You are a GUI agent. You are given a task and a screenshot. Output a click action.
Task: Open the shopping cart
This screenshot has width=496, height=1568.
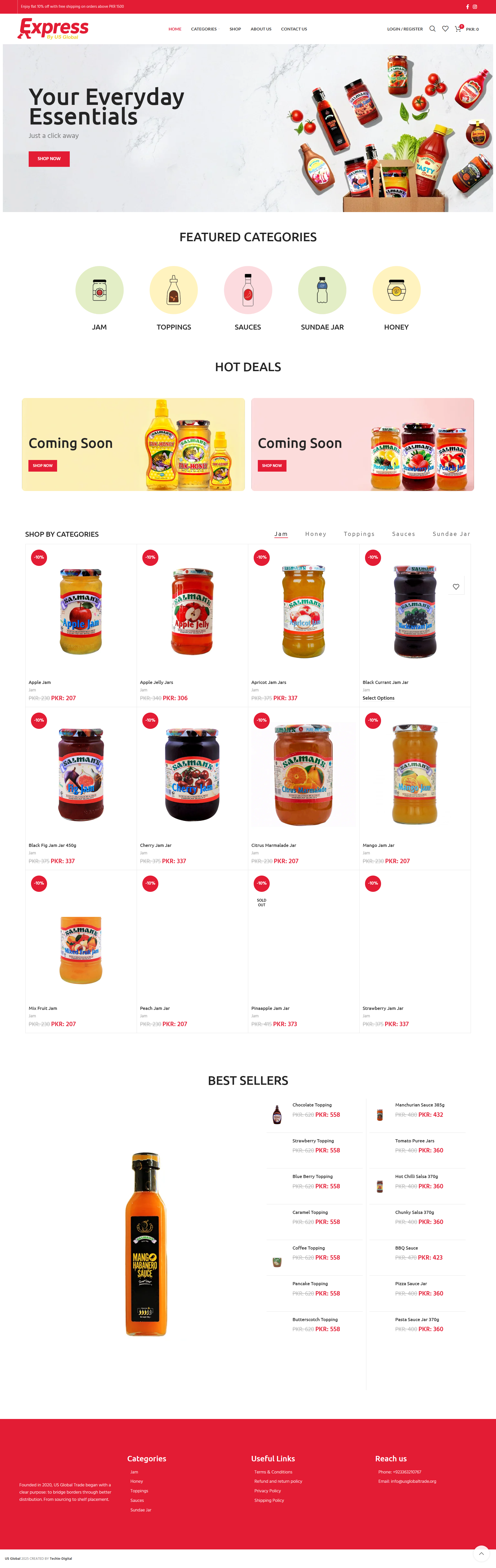[x=458, y=29]
